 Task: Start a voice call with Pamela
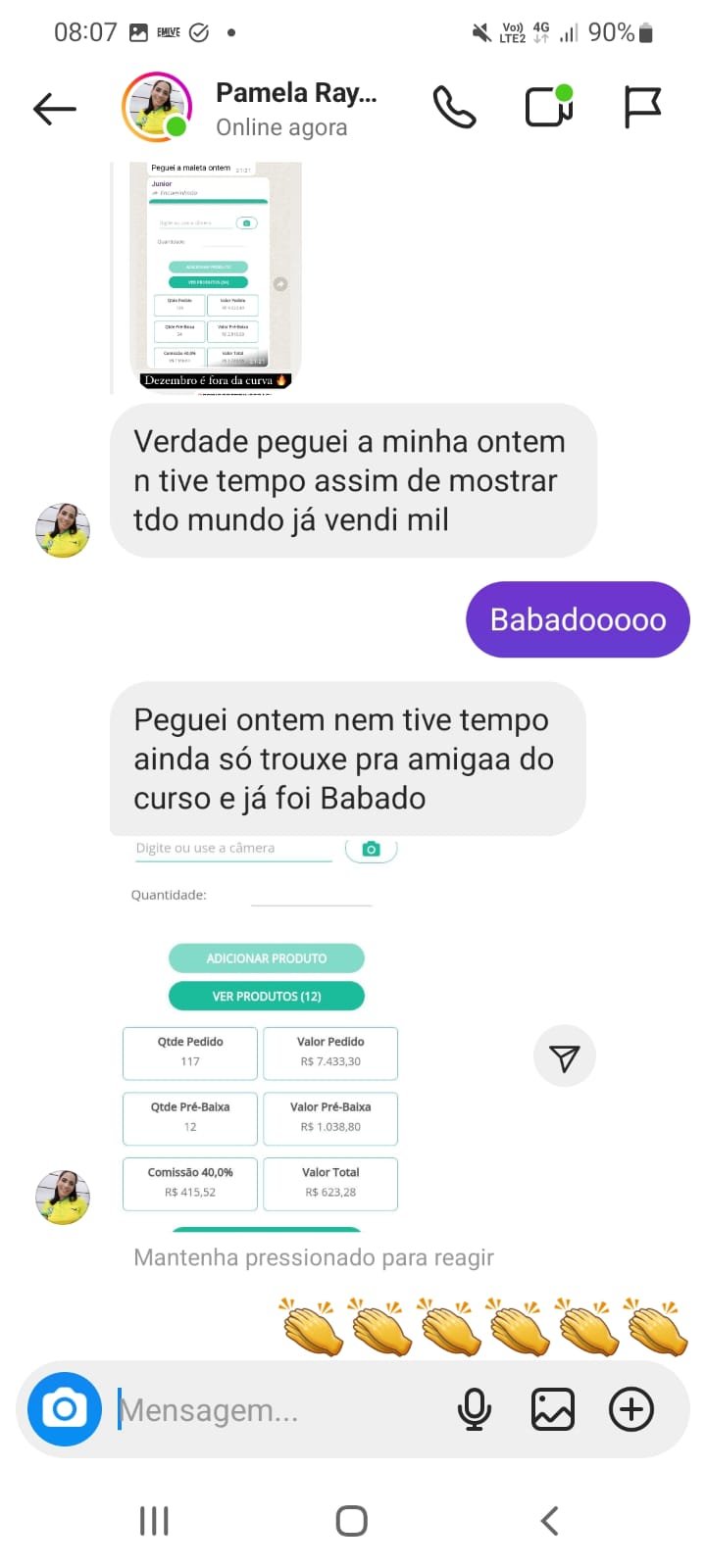[454, 108]
